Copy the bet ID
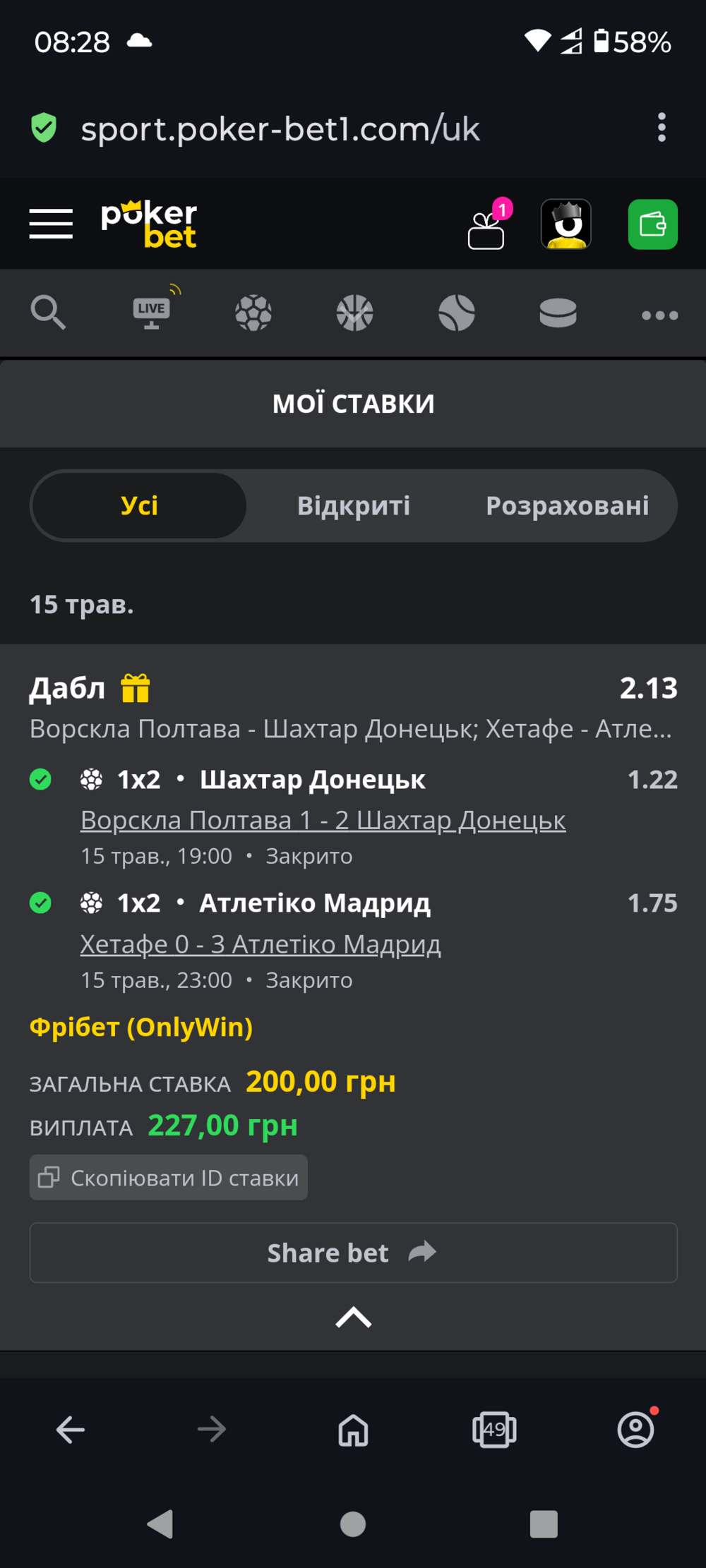 coord(169,1177)
